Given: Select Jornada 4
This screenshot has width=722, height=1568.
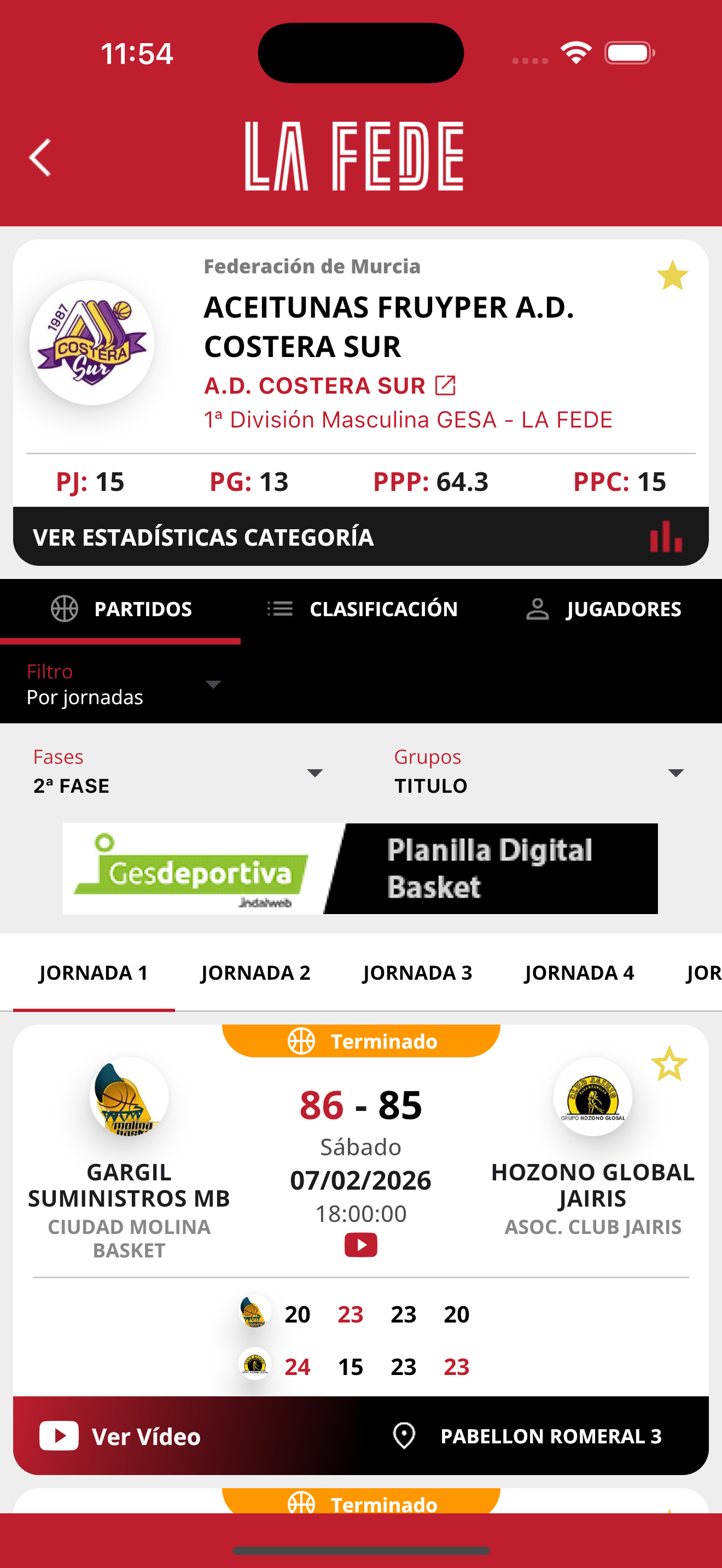Looking at the screenshot, I should pyautogui.click(x=580, y=973).
